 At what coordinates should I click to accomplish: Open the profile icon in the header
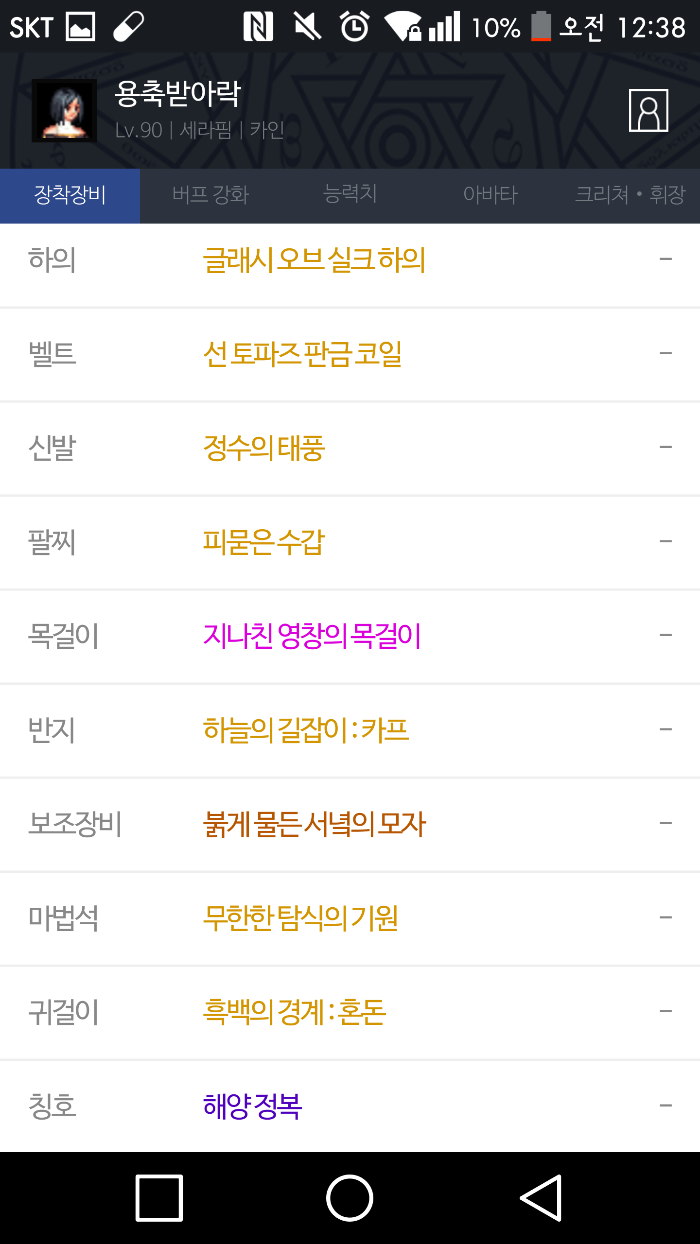[x=648, y=110]
